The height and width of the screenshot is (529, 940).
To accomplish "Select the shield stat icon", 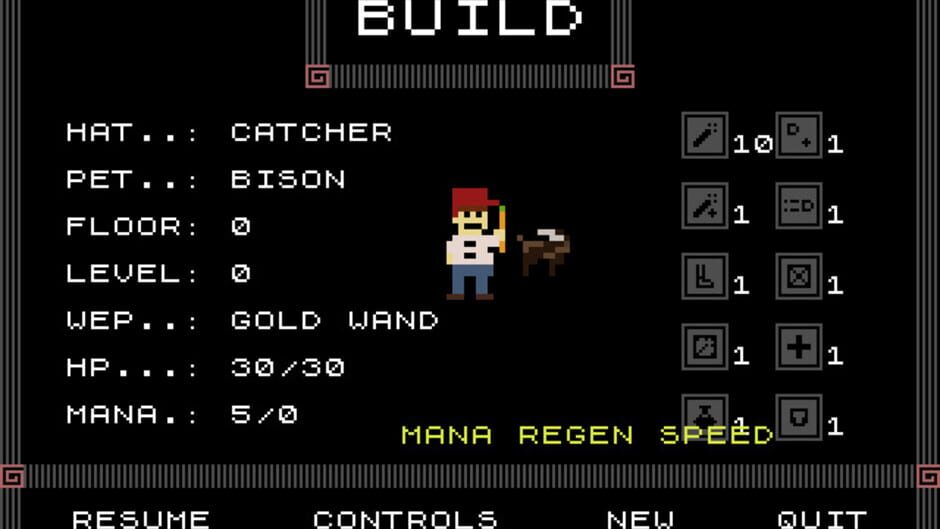I will [799, 417].
